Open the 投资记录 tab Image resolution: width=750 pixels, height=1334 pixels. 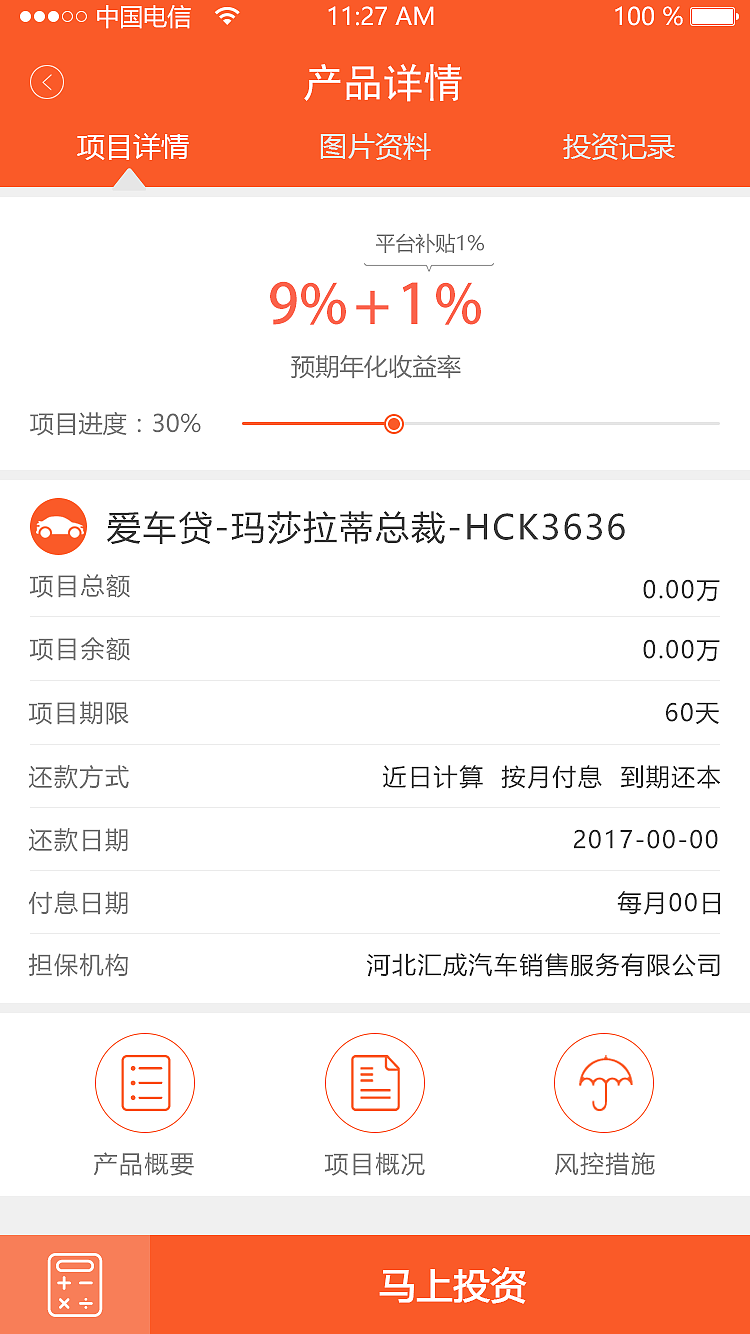[x=618, y=147]
